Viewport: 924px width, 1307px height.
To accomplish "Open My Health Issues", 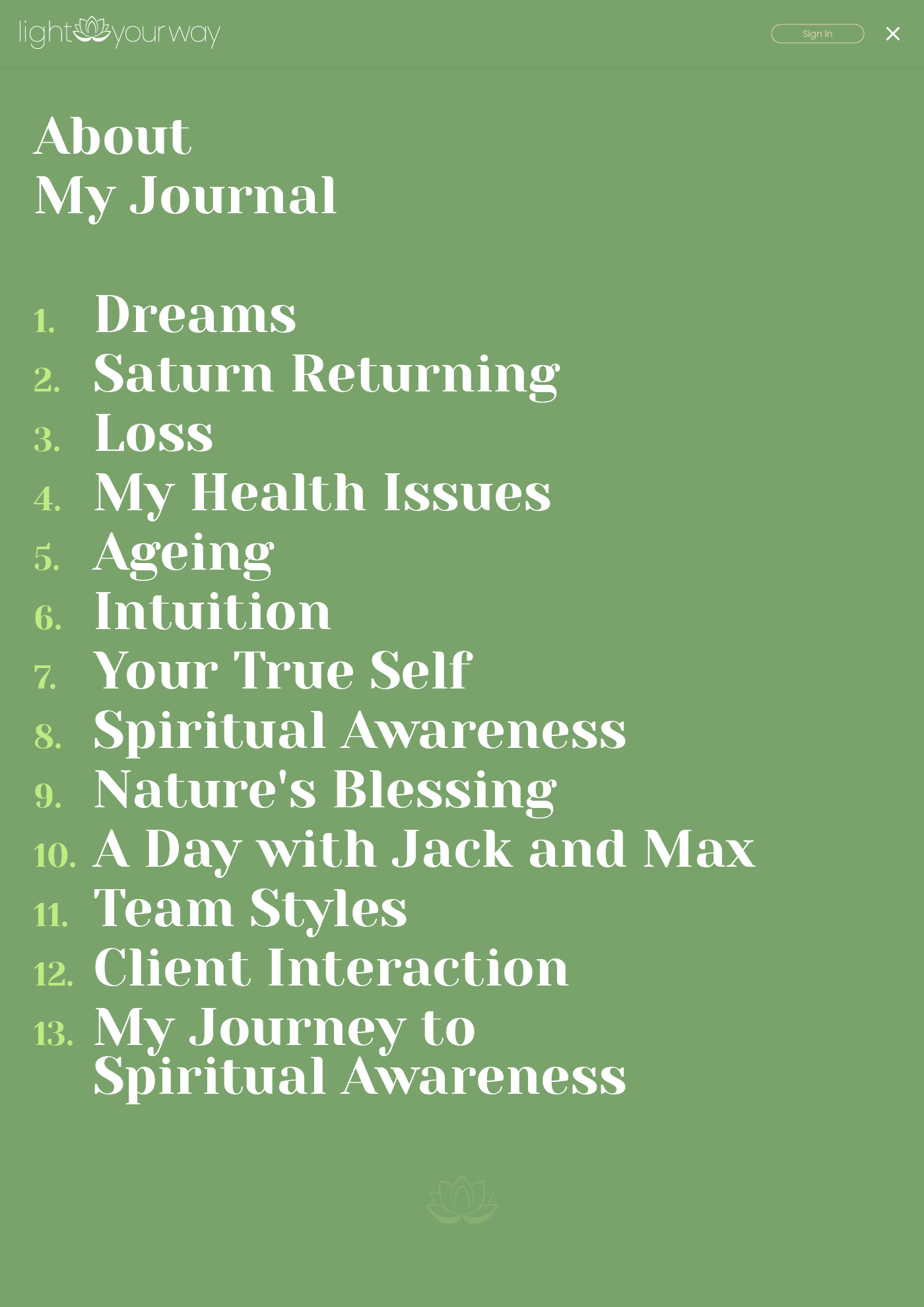I will coord(322,493).
